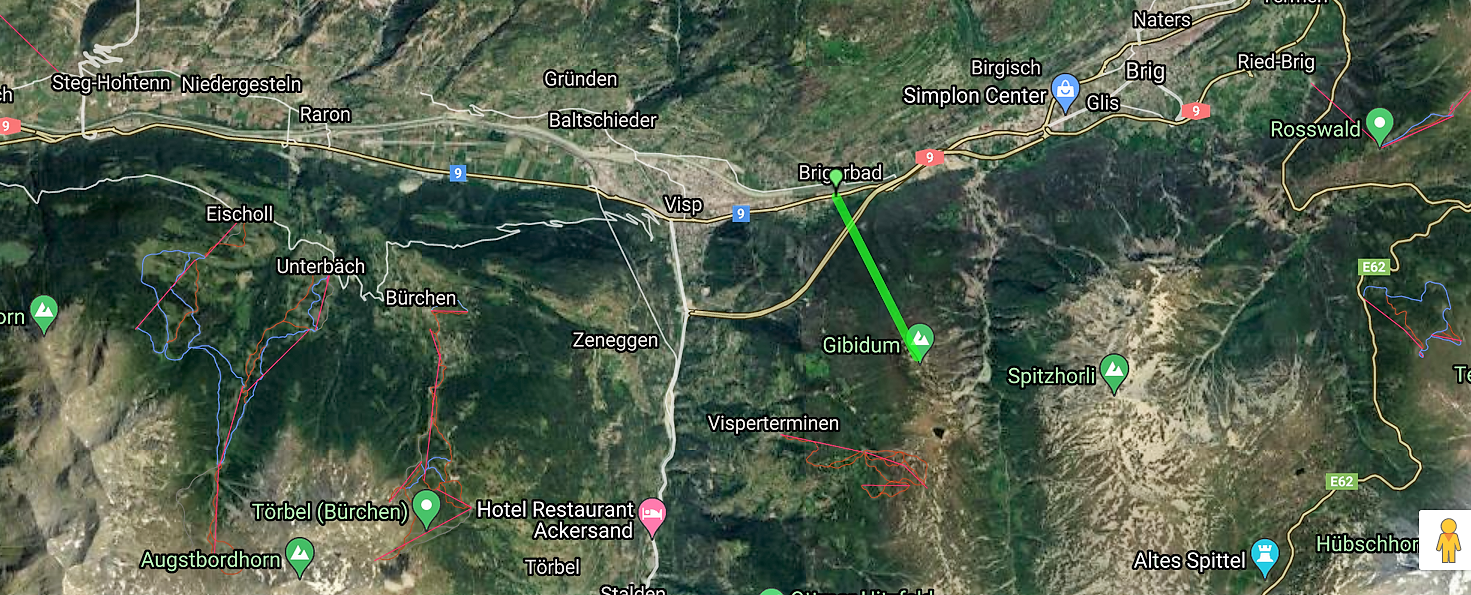Select the Spitzhorli peak marker
Screen dimensions: 1471x595
(1113, 372)
